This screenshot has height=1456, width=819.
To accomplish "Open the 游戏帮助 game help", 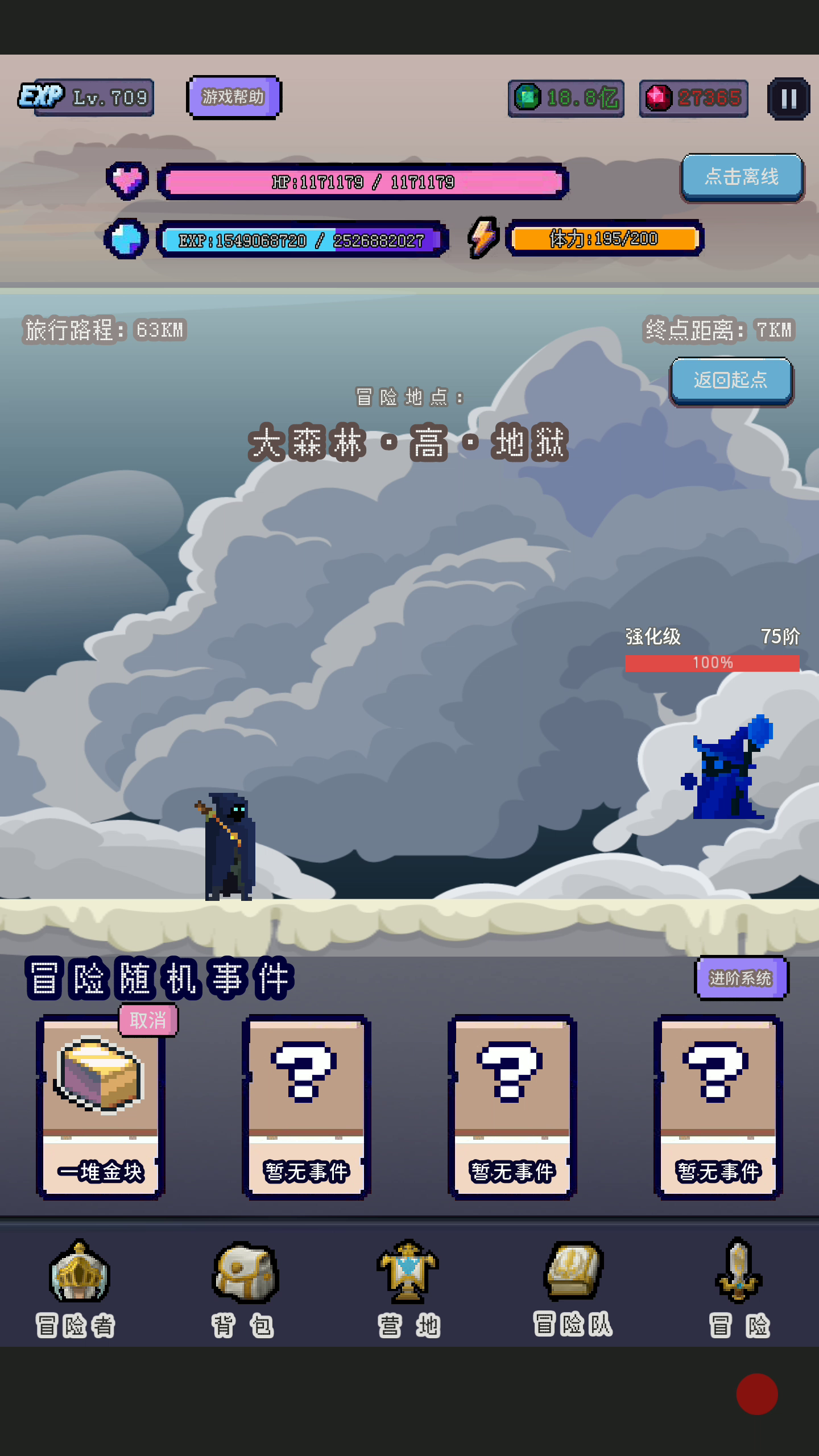I will tap(234, 97).
